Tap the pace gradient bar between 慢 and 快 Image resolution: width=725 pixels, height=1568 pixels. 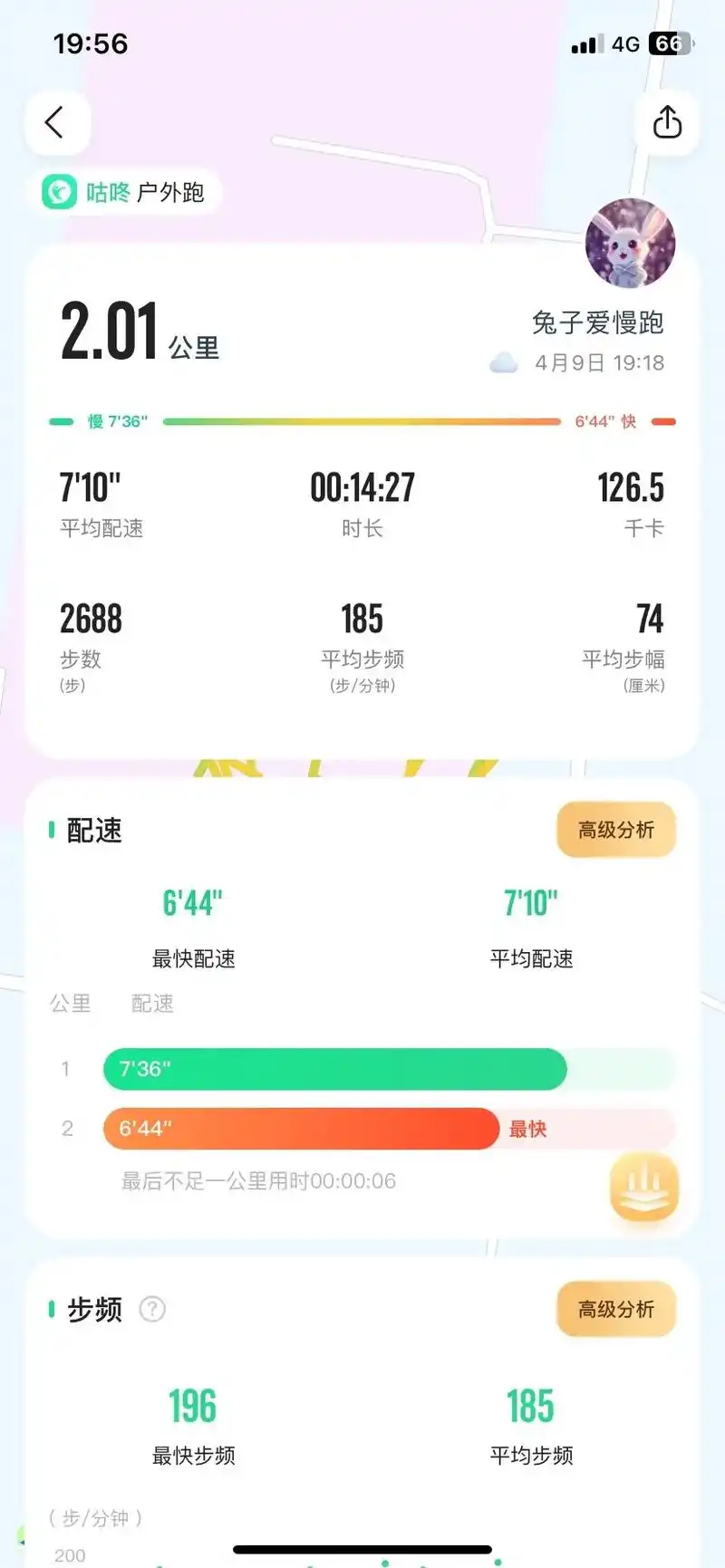[x=362, y=420]
